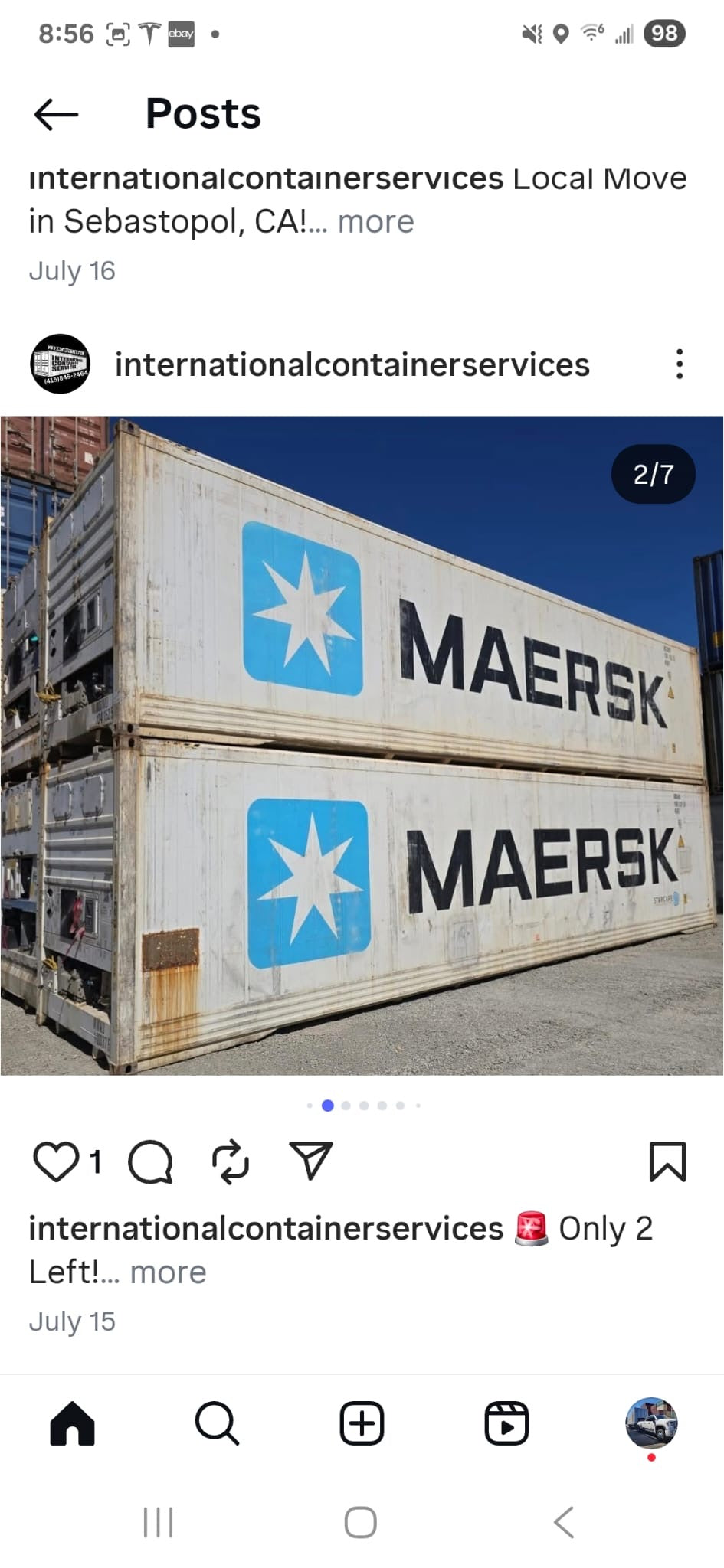
Task: Open your profile tab
Action: (651, 1423)
